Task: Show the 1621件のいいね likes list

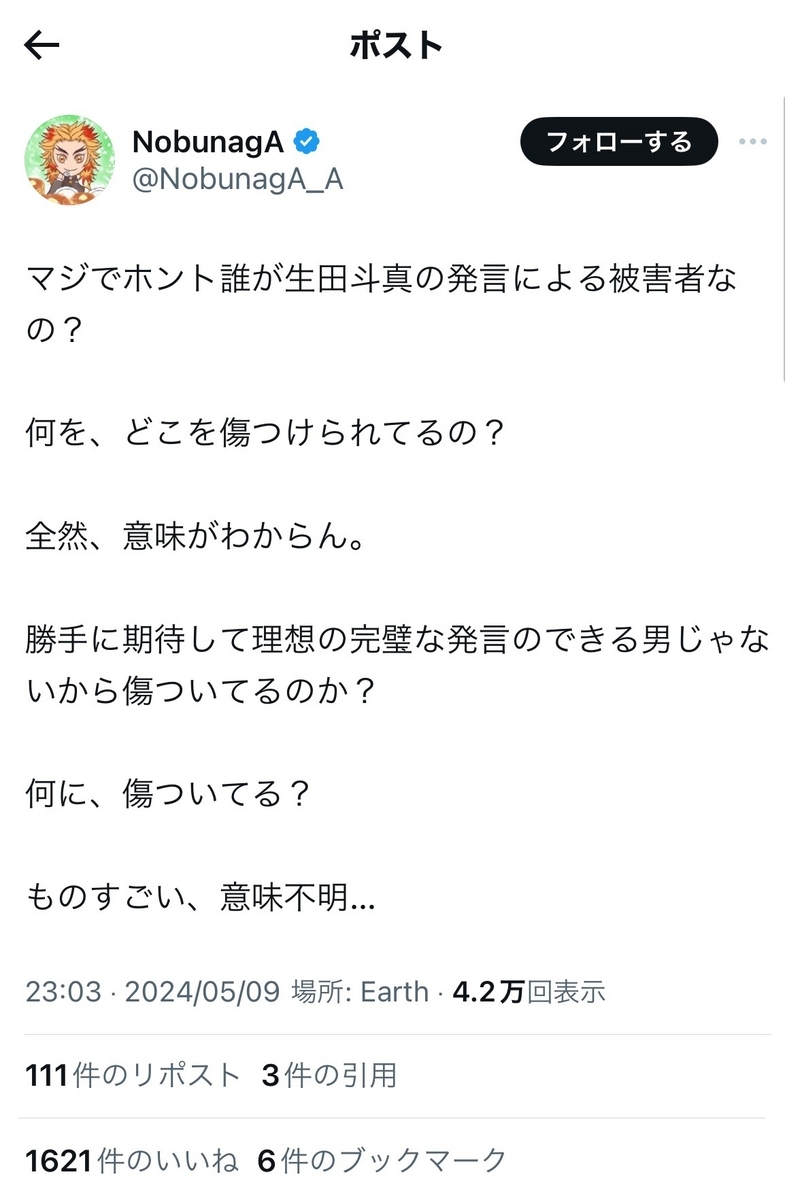Action: (x=132, y=1160)
